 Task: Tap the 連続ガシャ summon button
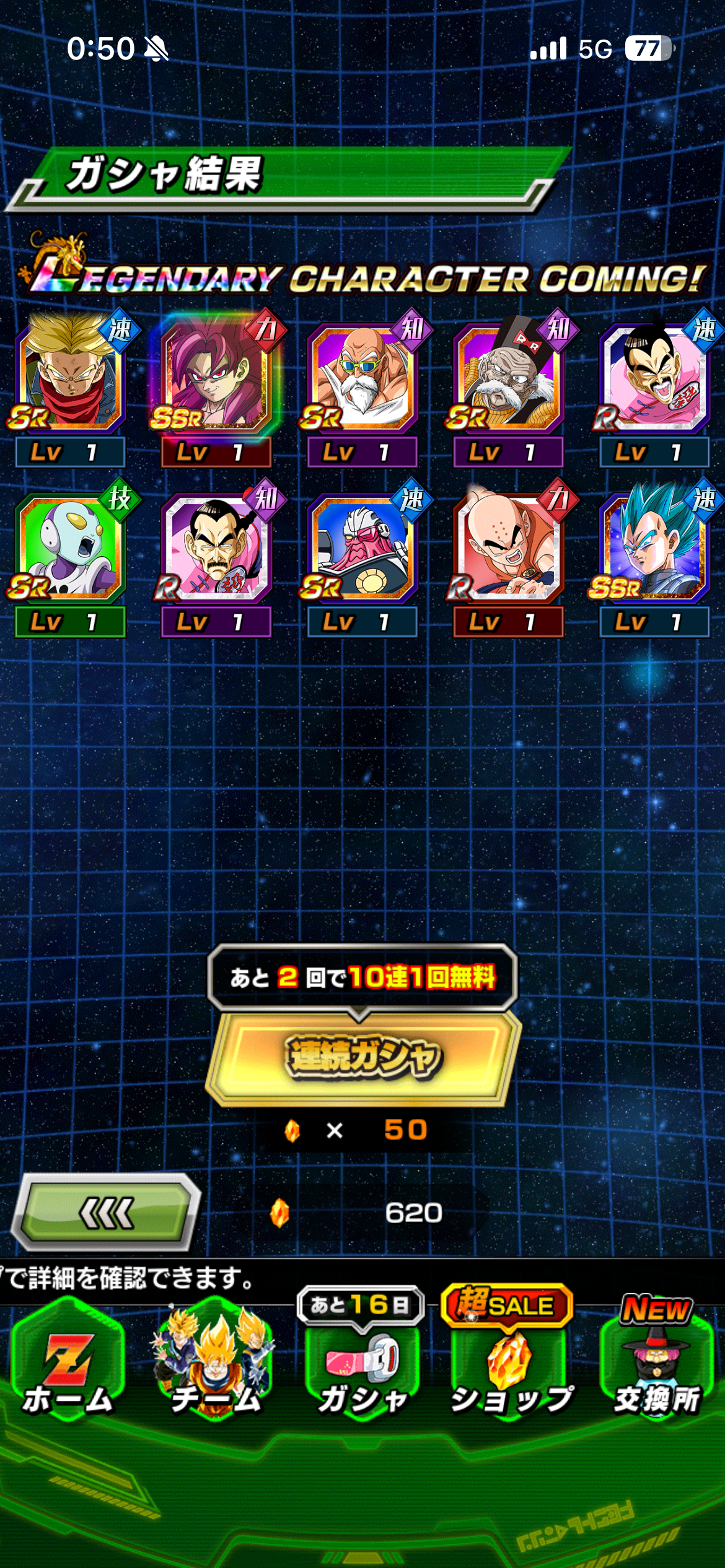tap(363, 1056)
